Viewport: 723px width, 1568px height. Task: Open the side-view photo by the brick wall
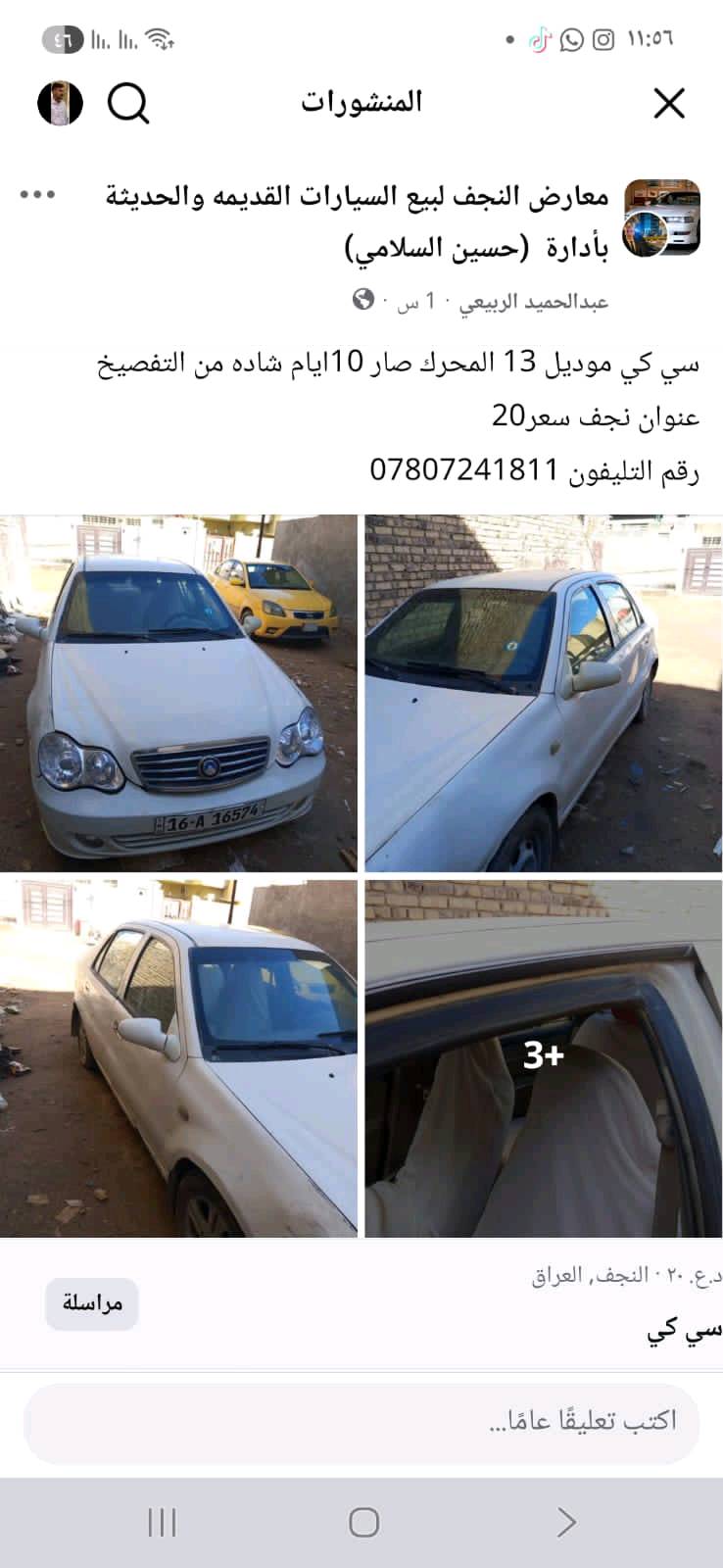pos(544,693)
